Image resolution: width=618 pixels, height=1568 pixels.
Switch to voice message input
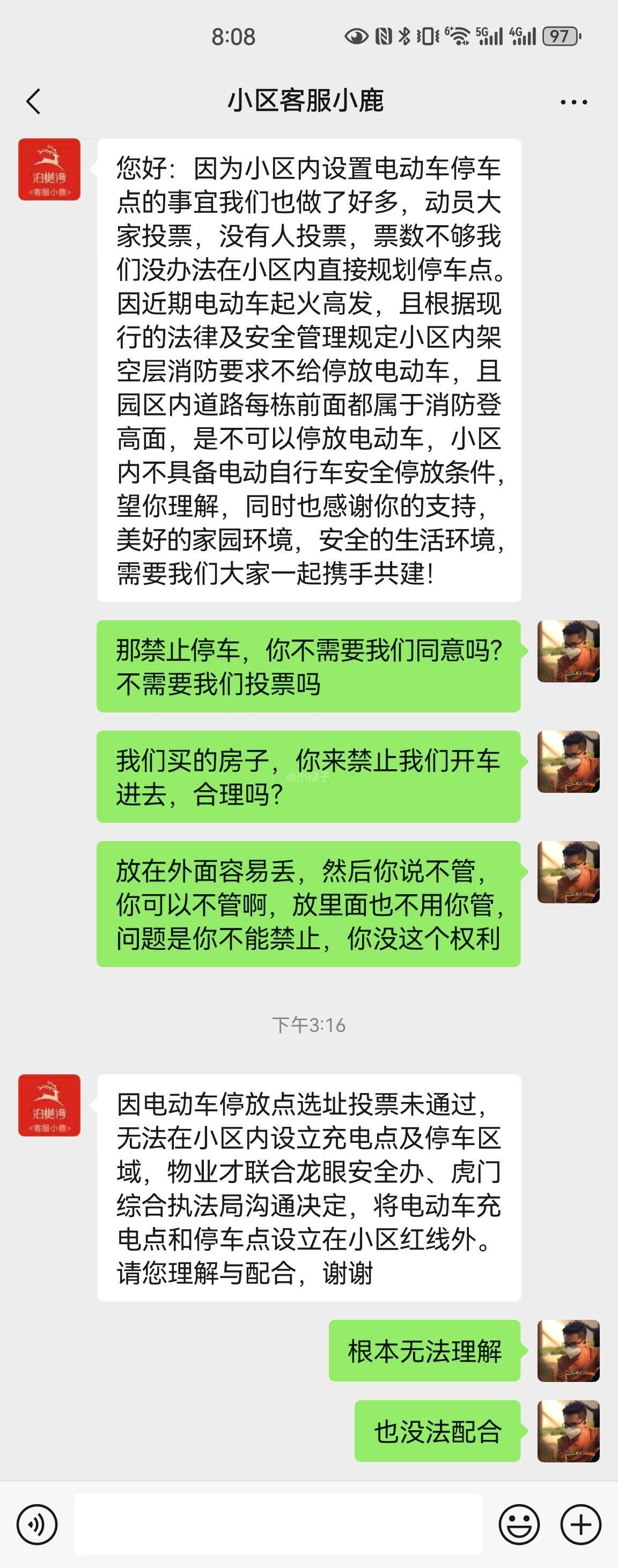coord(37,1524)
